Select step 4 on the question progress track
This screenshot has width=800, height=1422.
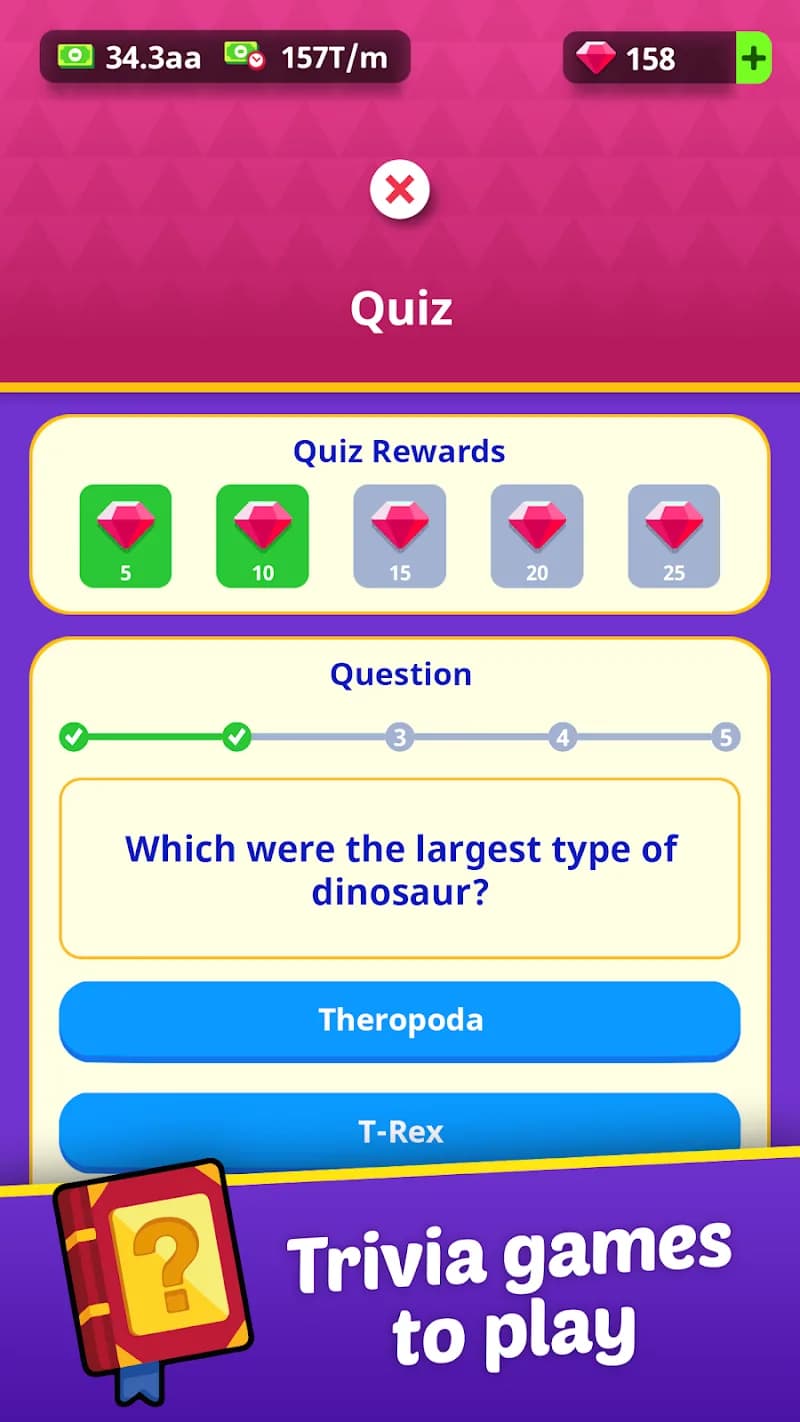[563, 738]
